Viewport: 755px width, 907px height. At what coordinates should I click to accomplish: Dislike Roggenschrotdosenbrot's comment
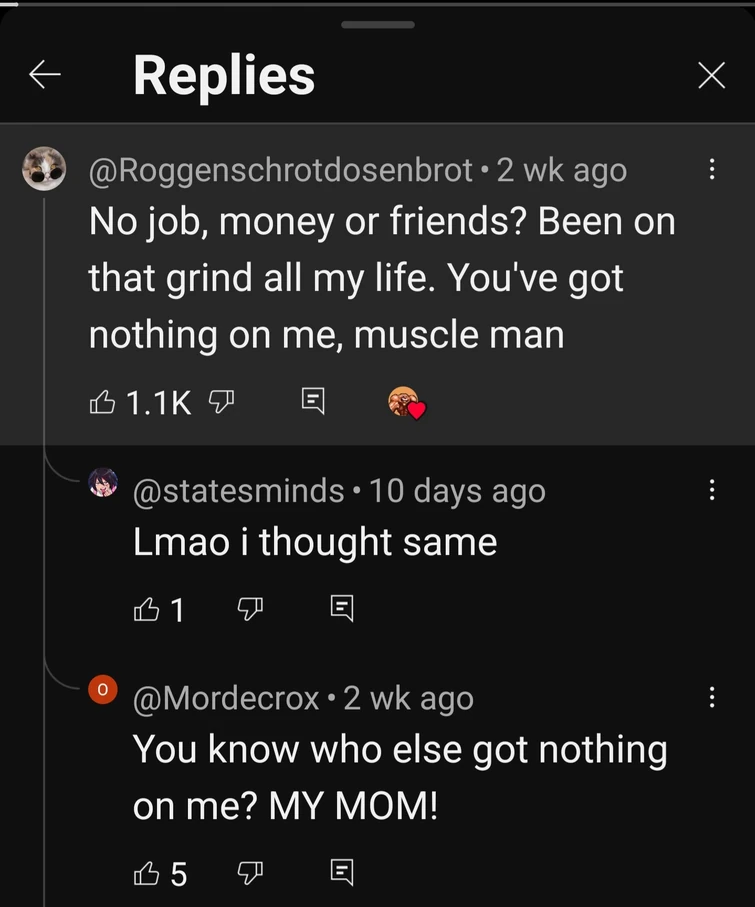click(220, 402)
